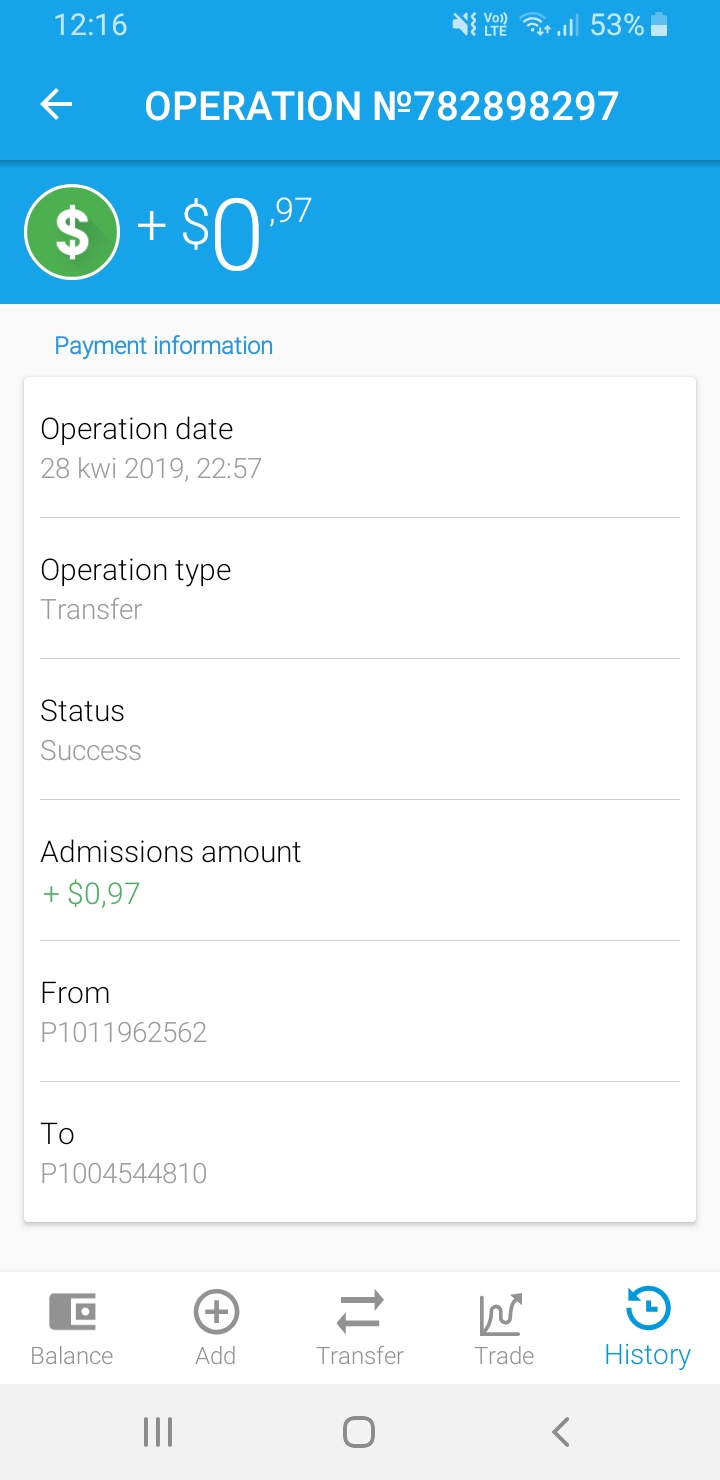The height and width of the screenshot is (1480, 720).
Task: Open the Trade tab
Action: 504,1329
